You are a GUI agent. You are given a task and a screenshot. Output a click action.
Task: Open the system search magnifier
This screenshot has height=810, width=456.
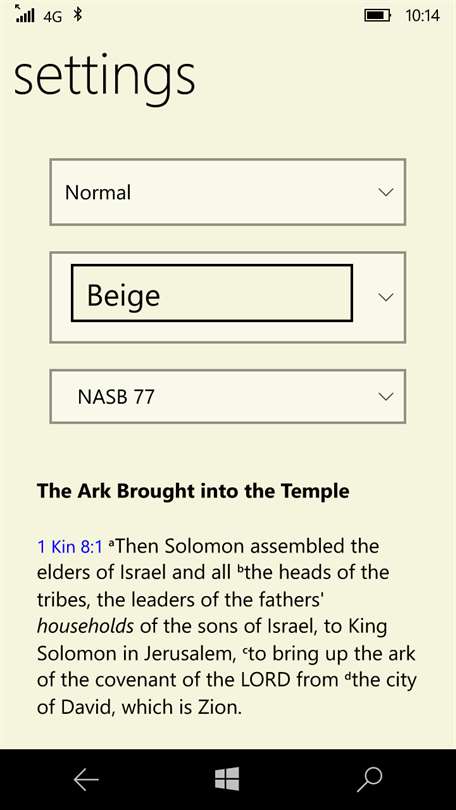pos(370,780)
